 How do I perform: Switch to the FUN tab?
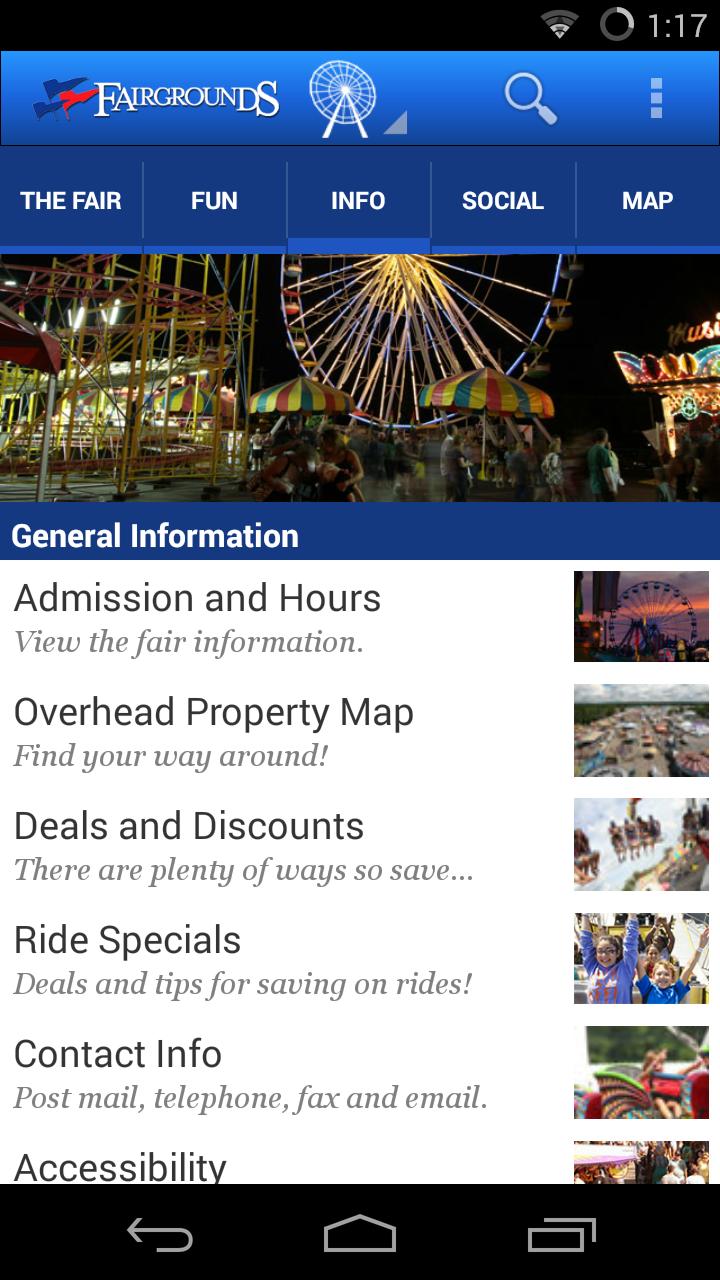214,201
